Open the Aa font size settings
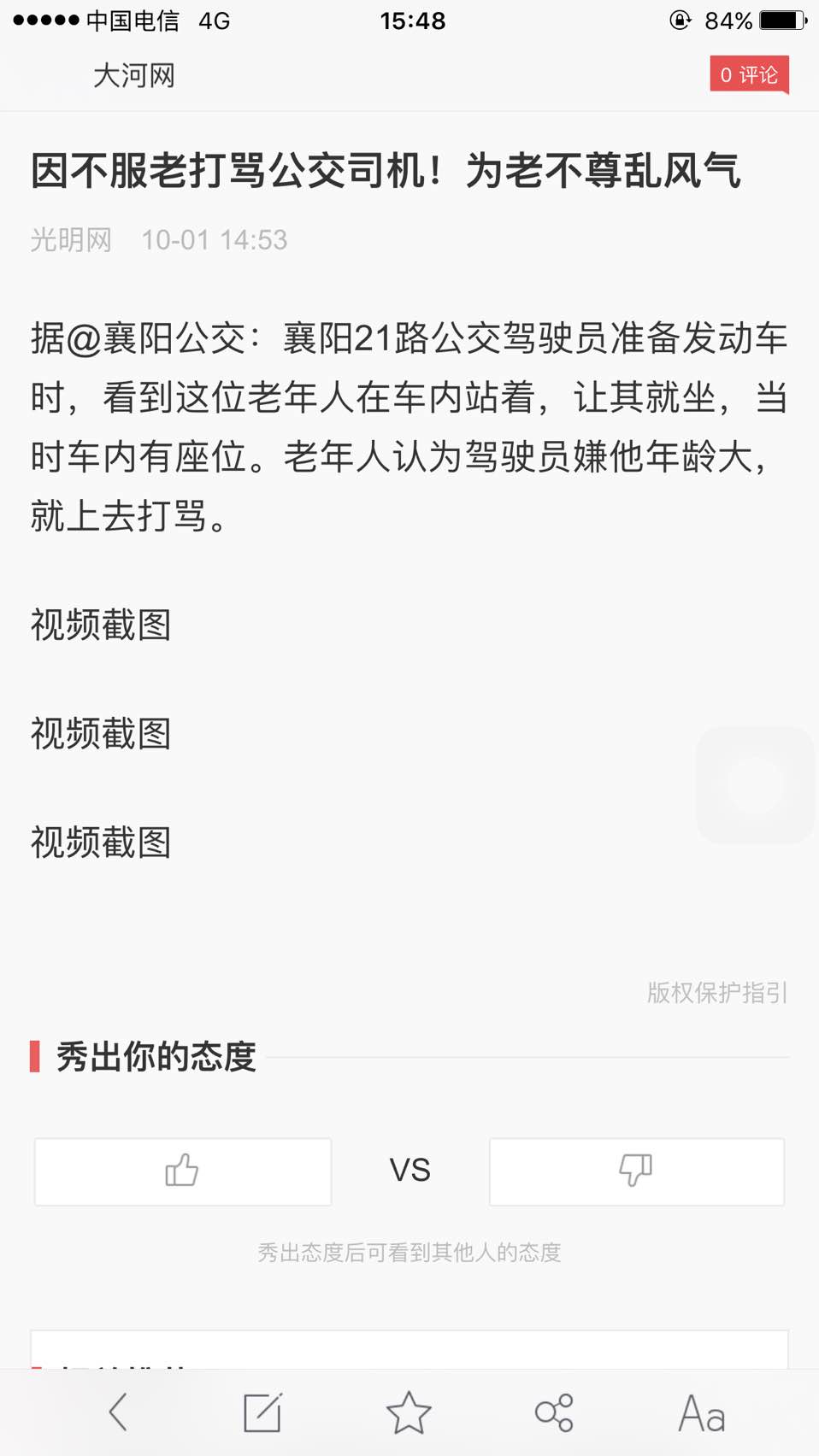 click(x=702, y=1412)
